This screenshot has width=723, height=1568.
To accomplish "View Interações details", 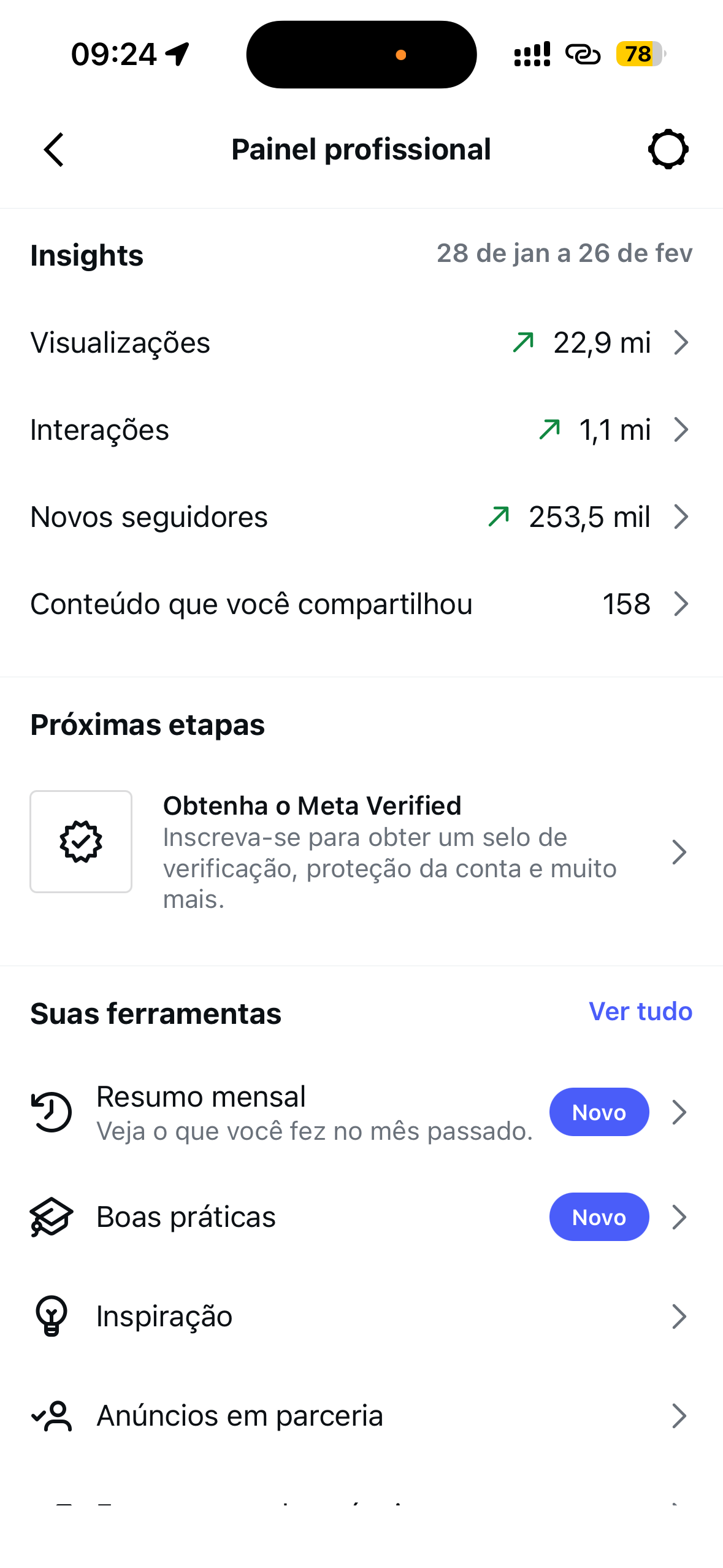I will [361, 429].
